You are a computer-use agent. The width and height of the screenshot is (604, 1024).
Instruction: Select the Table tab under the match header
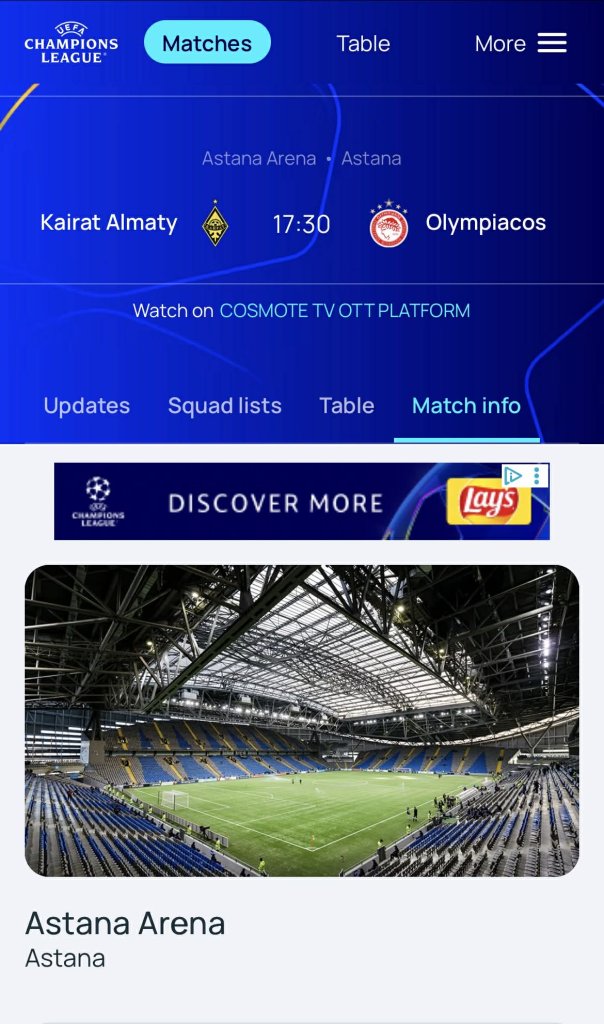(346, 406)
